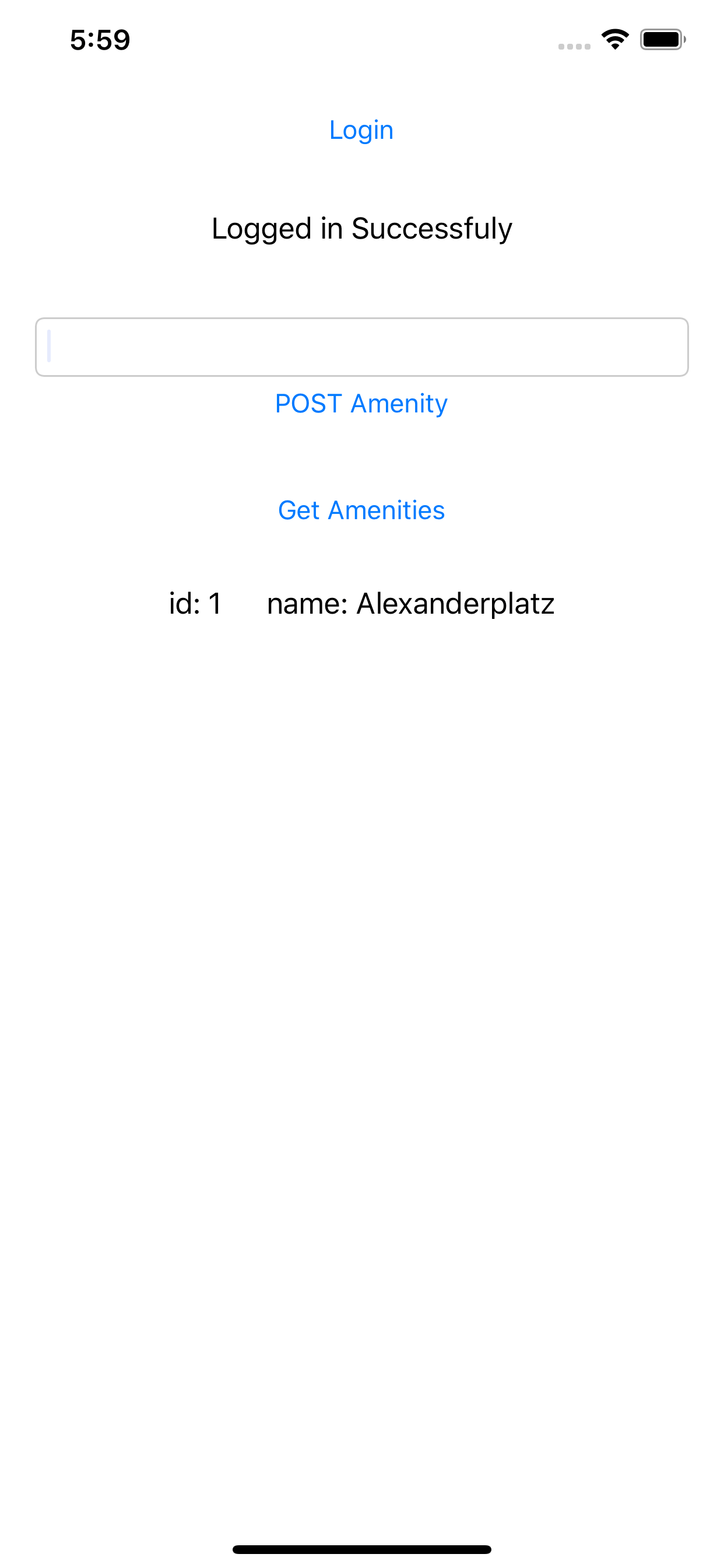724x1568 pixels.
Task: Select the 'Logged in Successfuly' message
Action: [361, 228]
